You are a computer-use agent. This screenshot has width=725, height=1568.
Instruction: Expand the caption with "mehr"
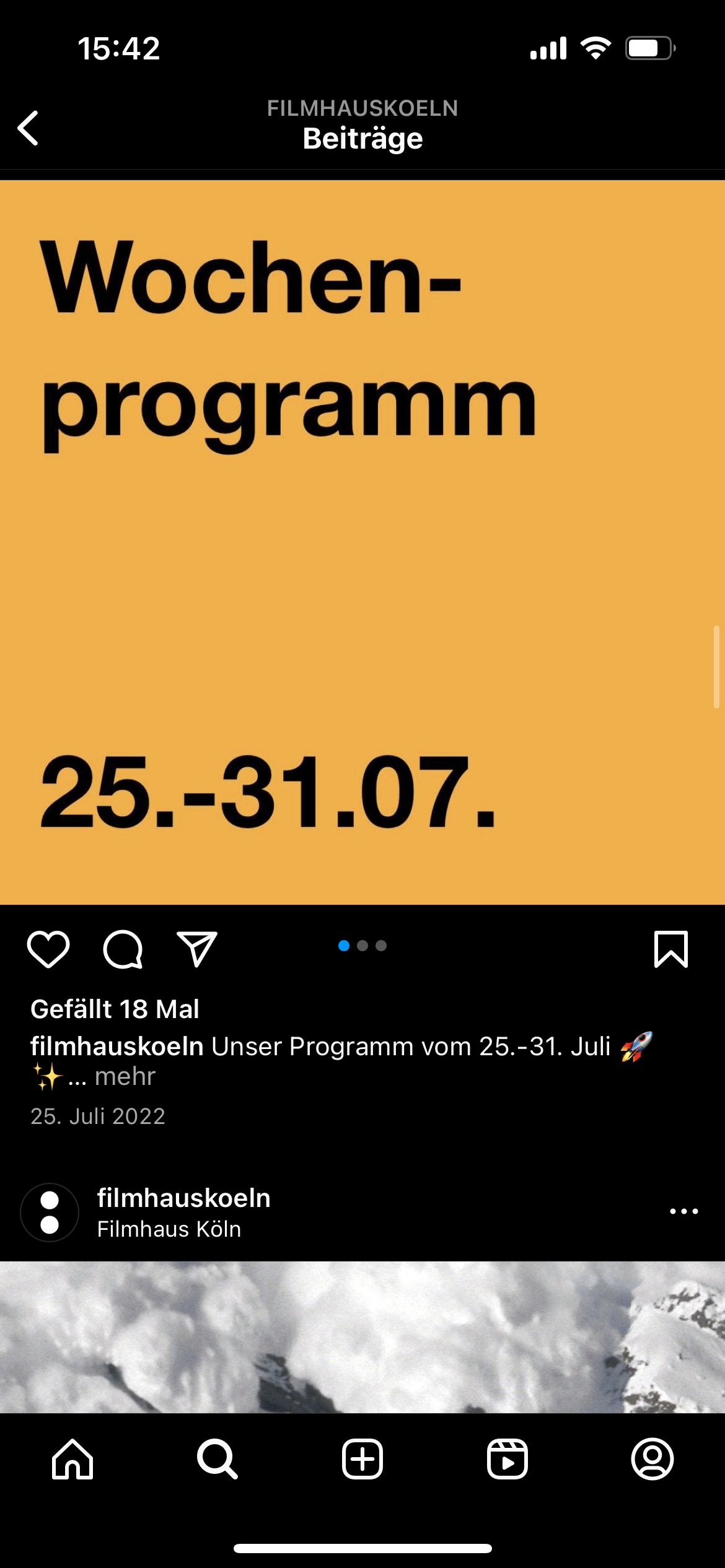click(125, 1077)
